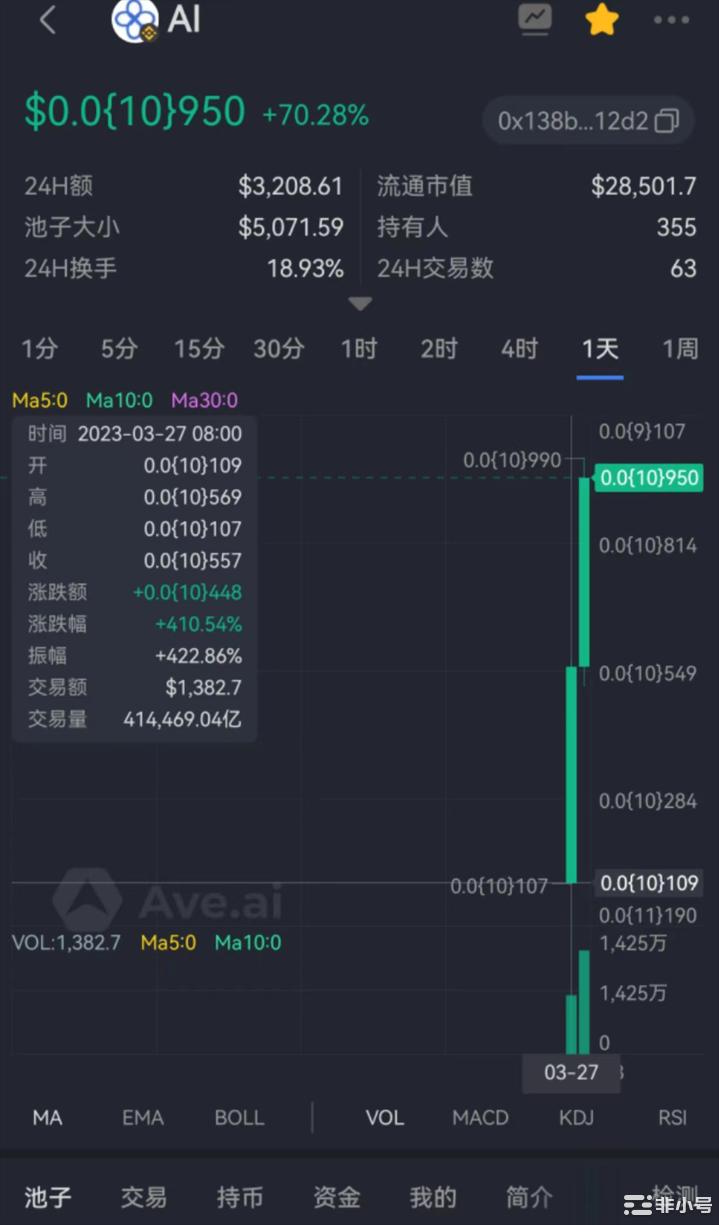Expand the stats with the down arrow
Viewport: 719px width, 1225px height.
(x=360, y=303)
